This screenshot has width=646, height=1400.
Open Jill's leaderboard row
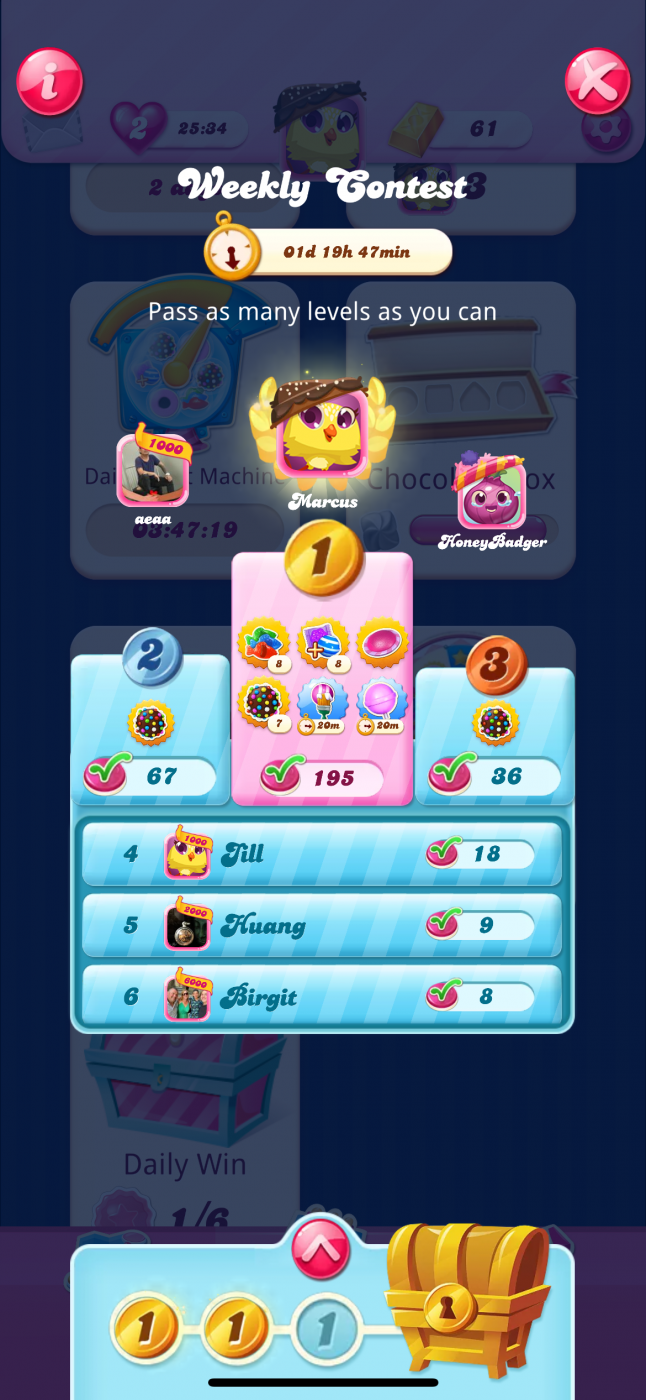click(x=321, y=854)
